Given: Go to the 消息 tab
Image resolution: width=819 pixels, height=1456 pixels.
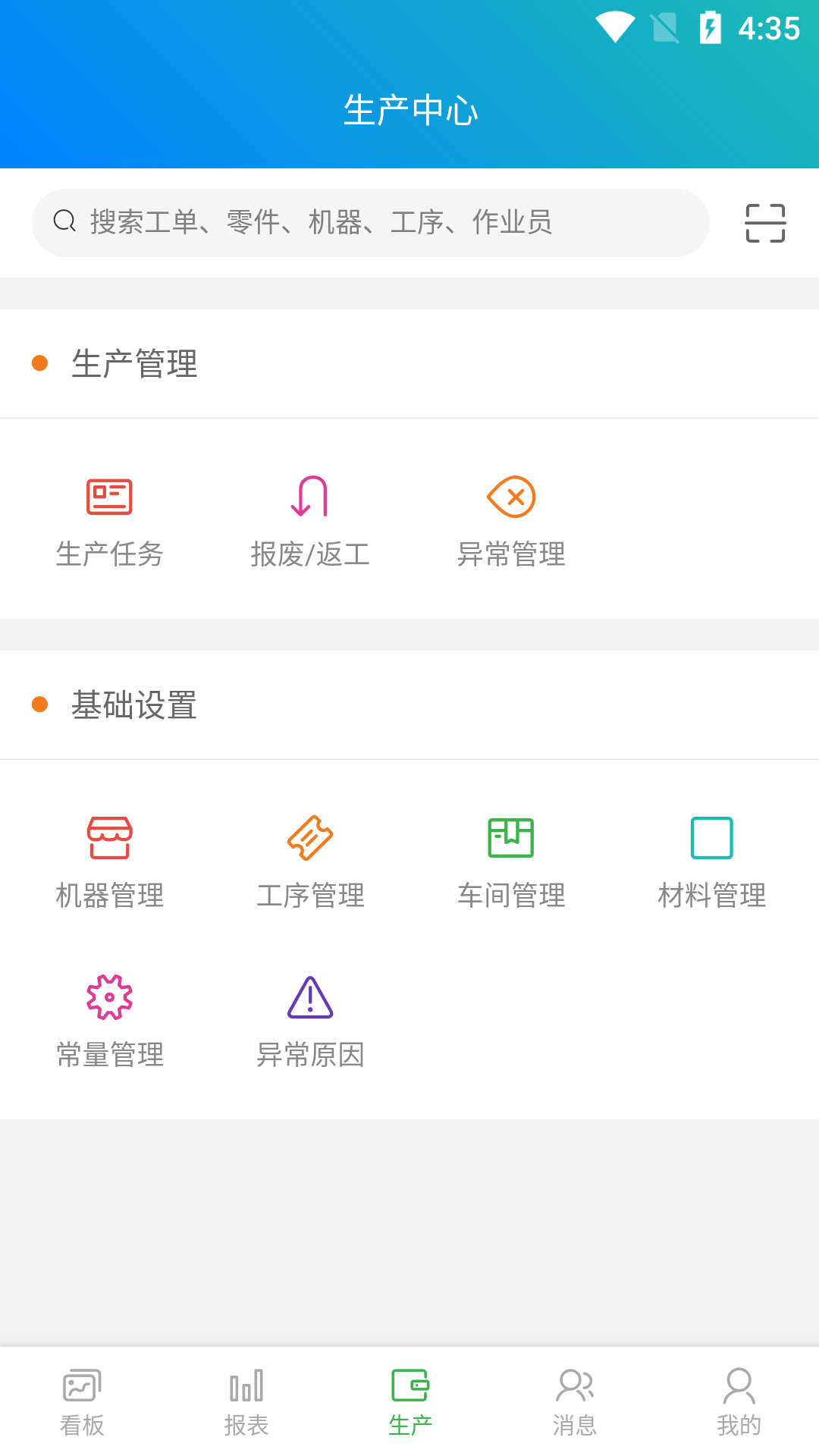Looking at the screenshot, I should pyautogui.click(x=575, y=1402).
